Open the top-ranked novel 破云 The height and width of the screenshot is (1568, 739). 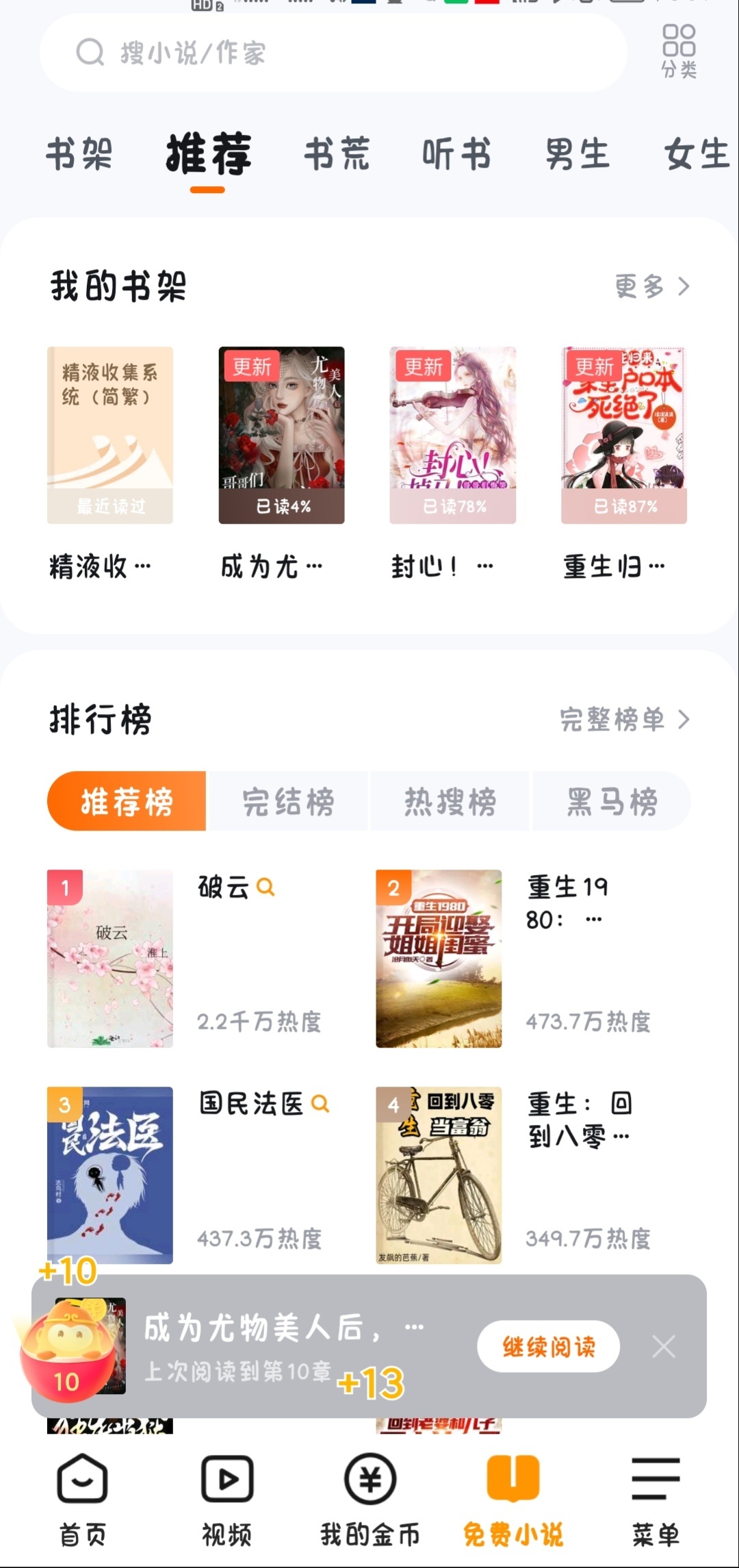click(x=110, y=958)
